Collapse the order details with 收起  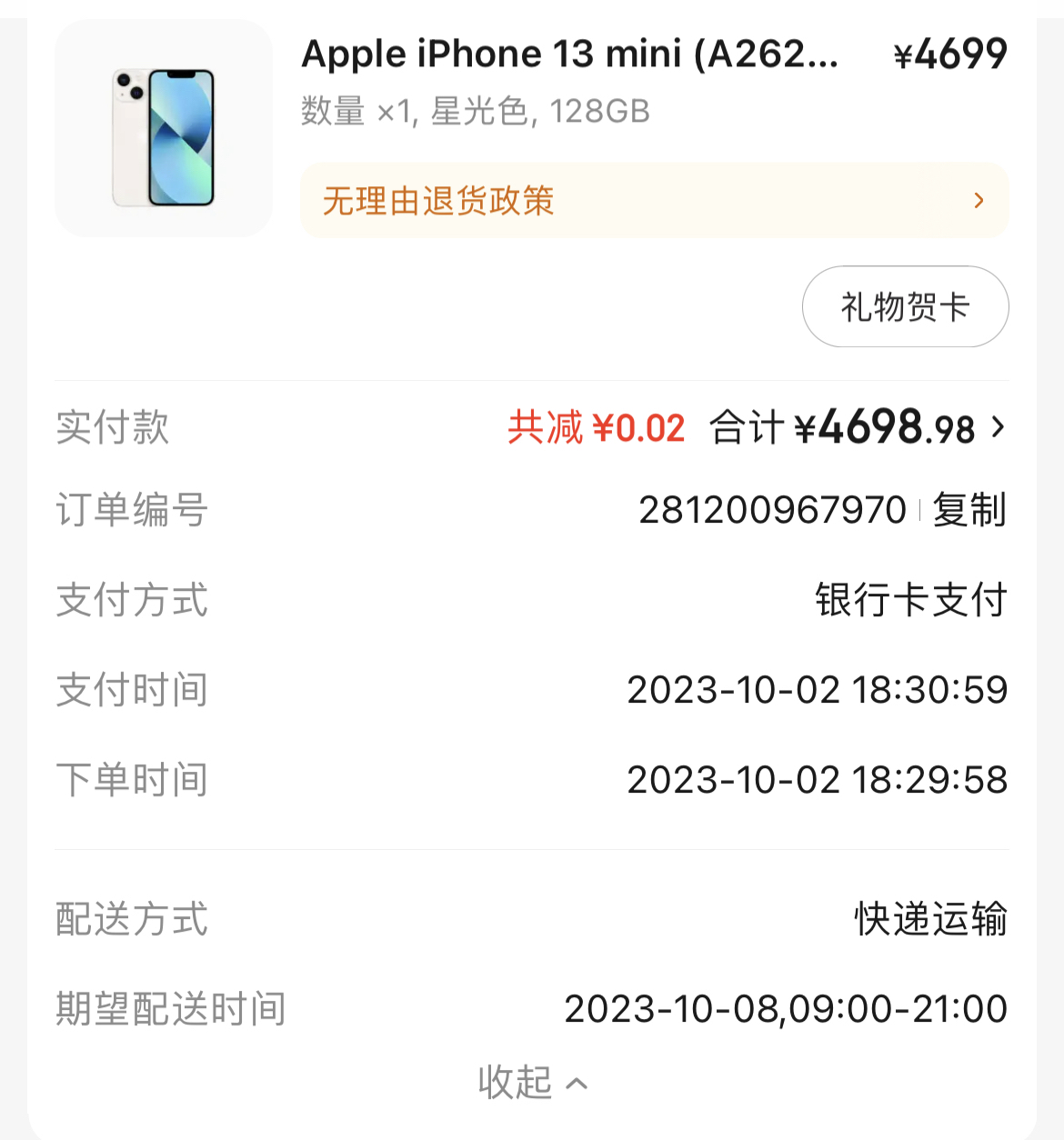(532, 1082)
